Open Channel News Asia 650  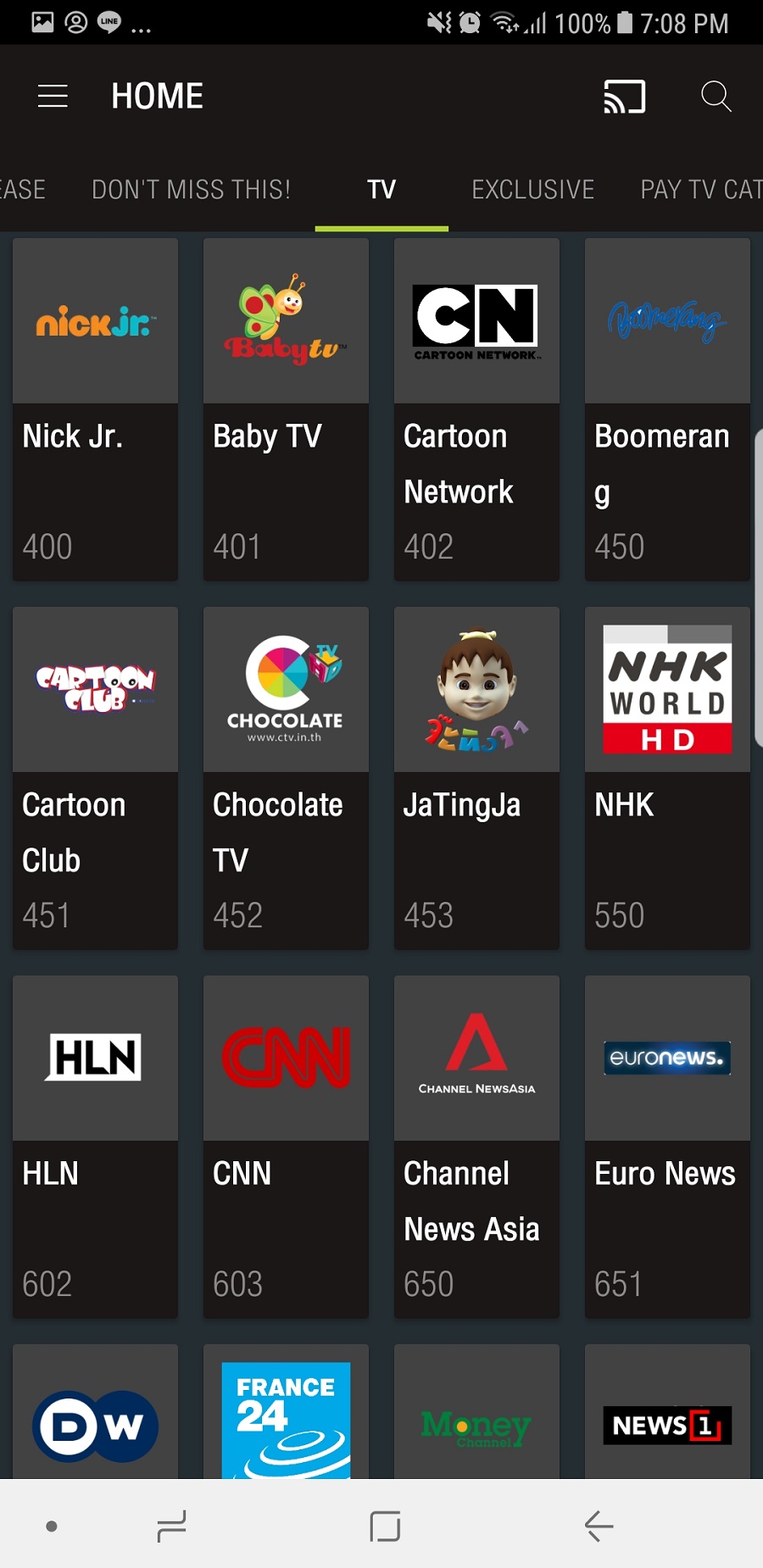point(476,1146)
